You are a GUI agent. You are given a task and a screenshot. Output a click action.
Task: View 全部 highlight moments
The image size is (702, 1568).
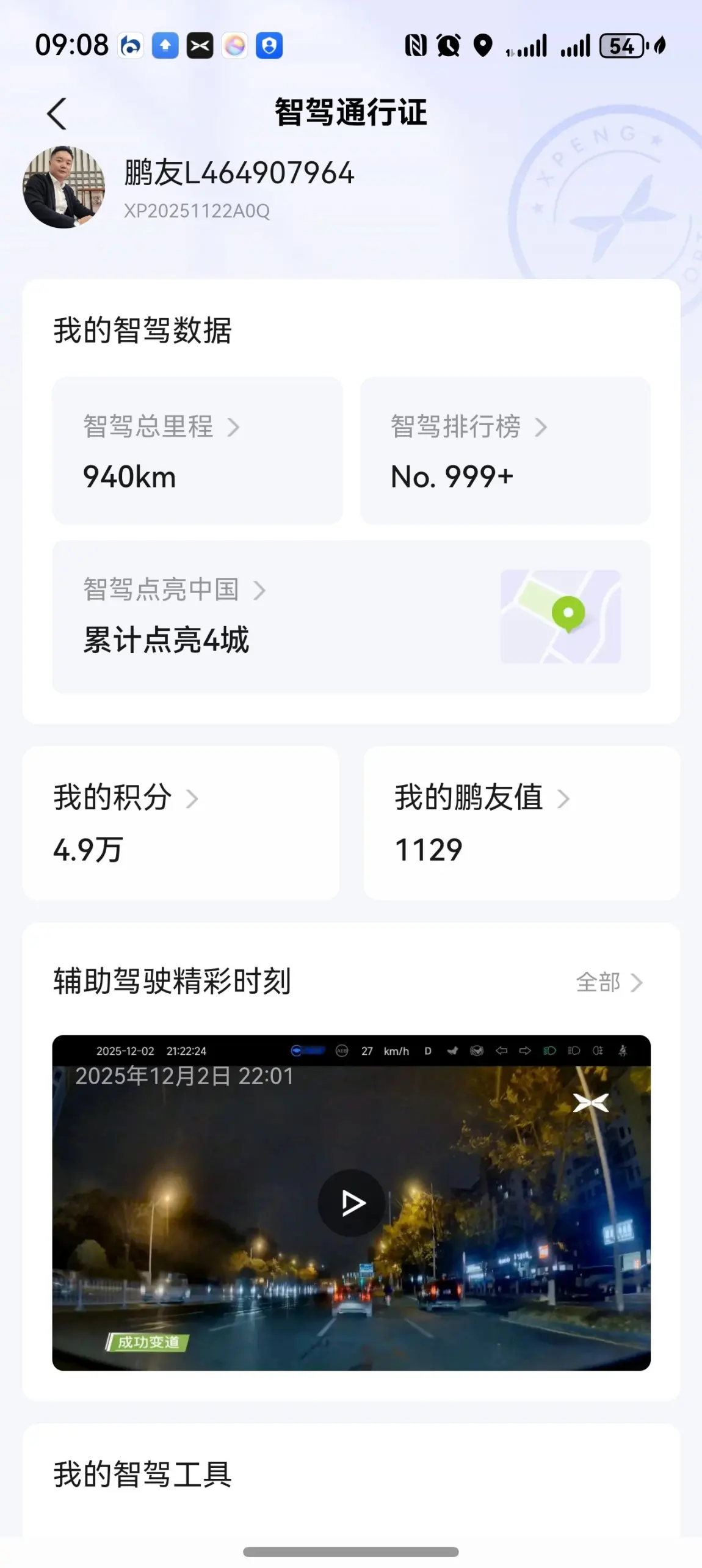tap(609, 983)
